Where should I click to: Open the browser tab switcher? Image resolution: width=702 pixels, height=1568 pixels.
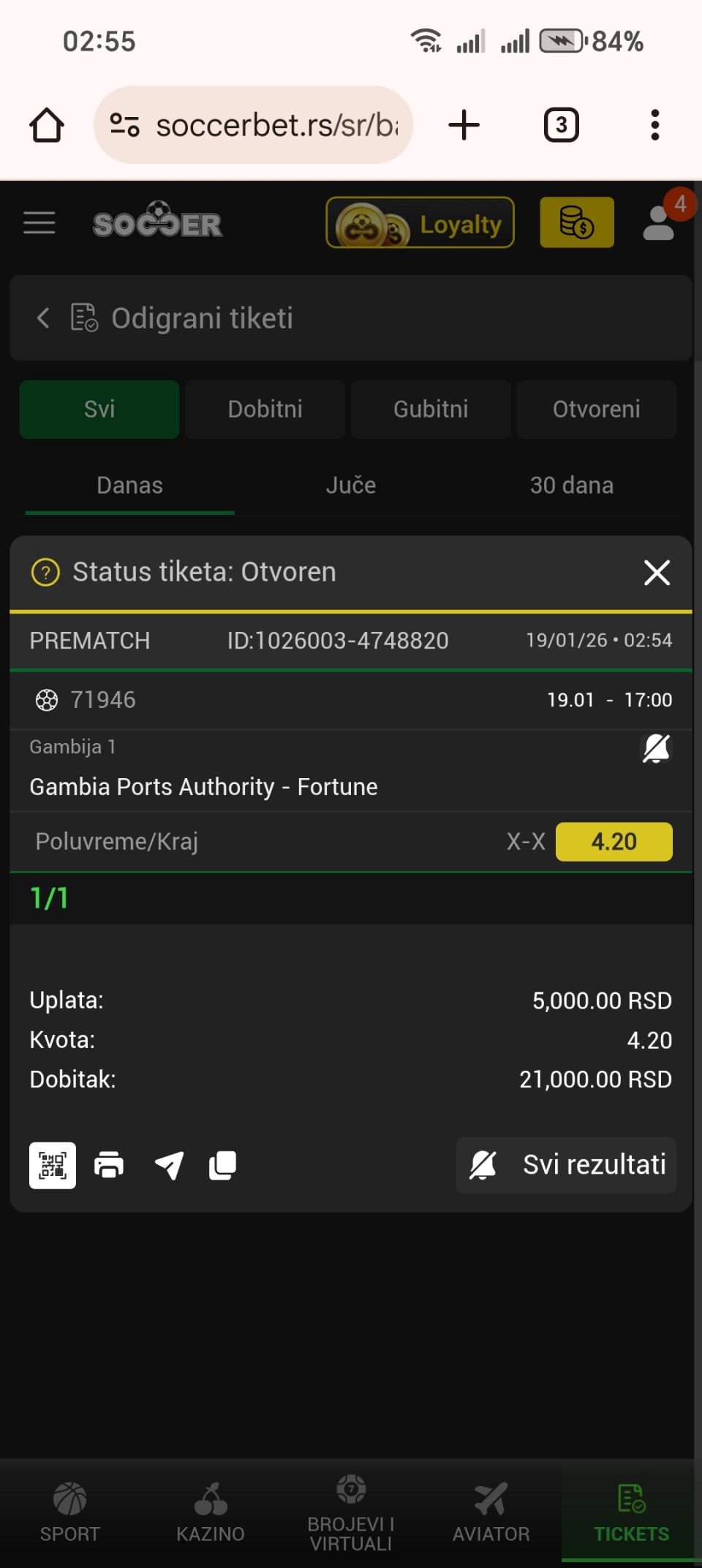pos(561,125)
